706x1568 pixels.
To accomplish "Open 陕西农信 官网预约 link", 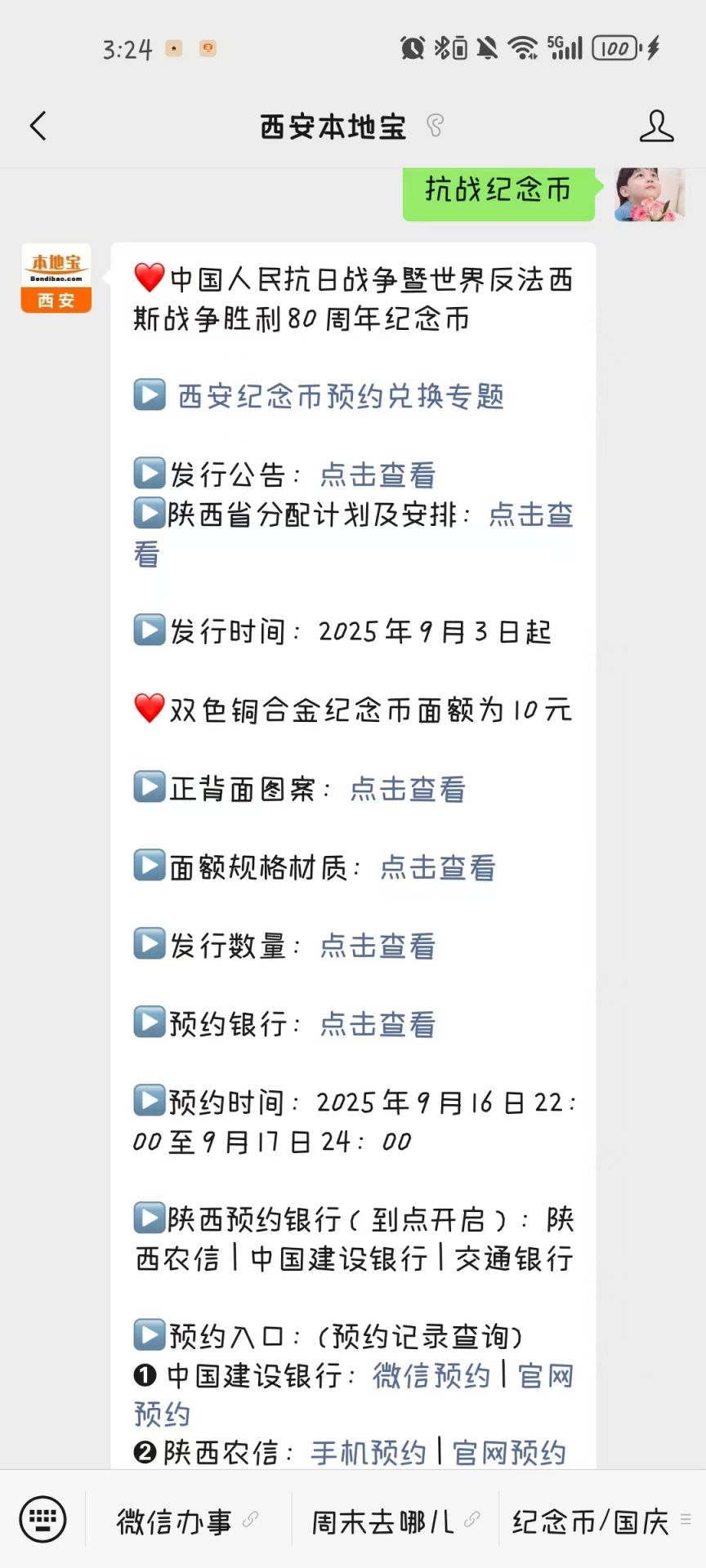I will click(x=509, y=1453).
